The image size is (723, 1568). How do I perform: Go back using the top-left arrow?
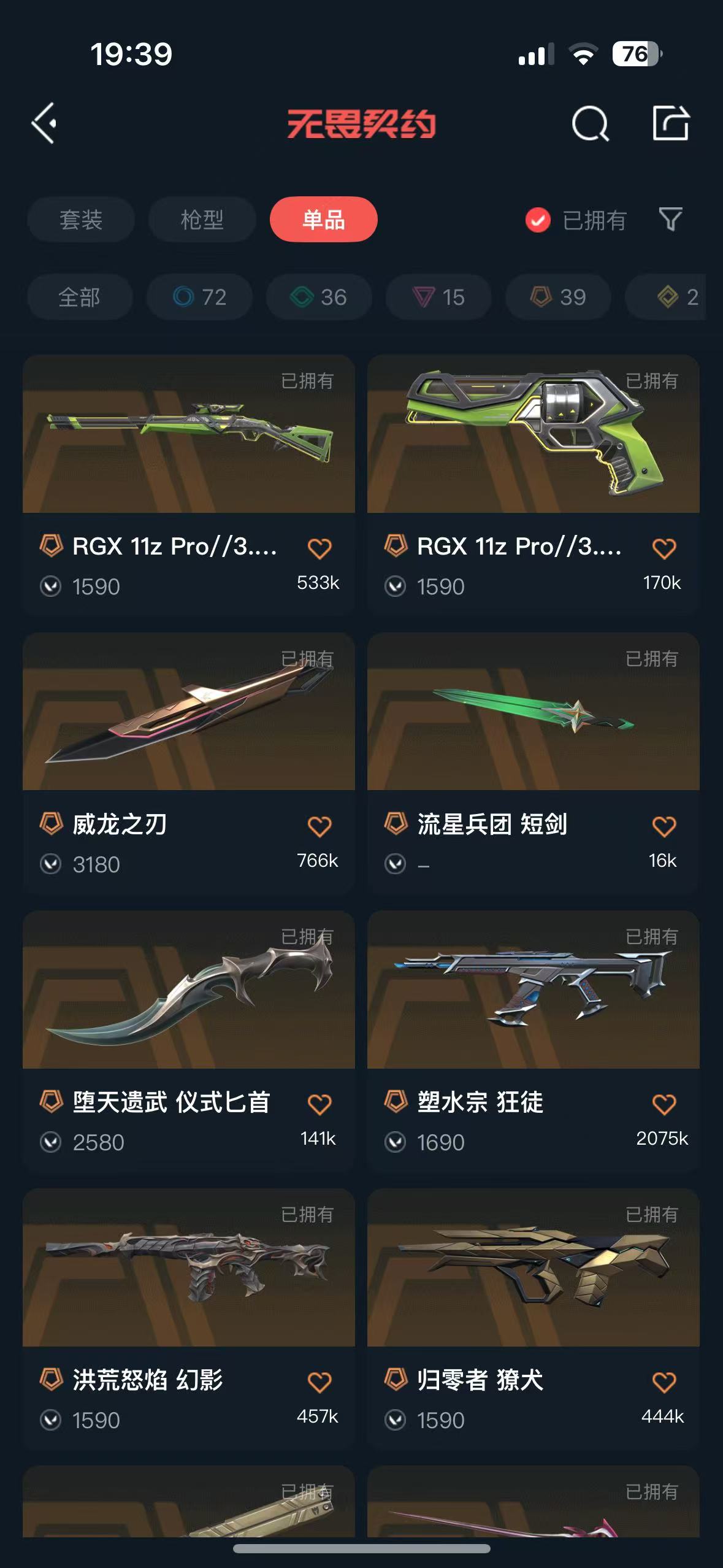tap(44, 123)
